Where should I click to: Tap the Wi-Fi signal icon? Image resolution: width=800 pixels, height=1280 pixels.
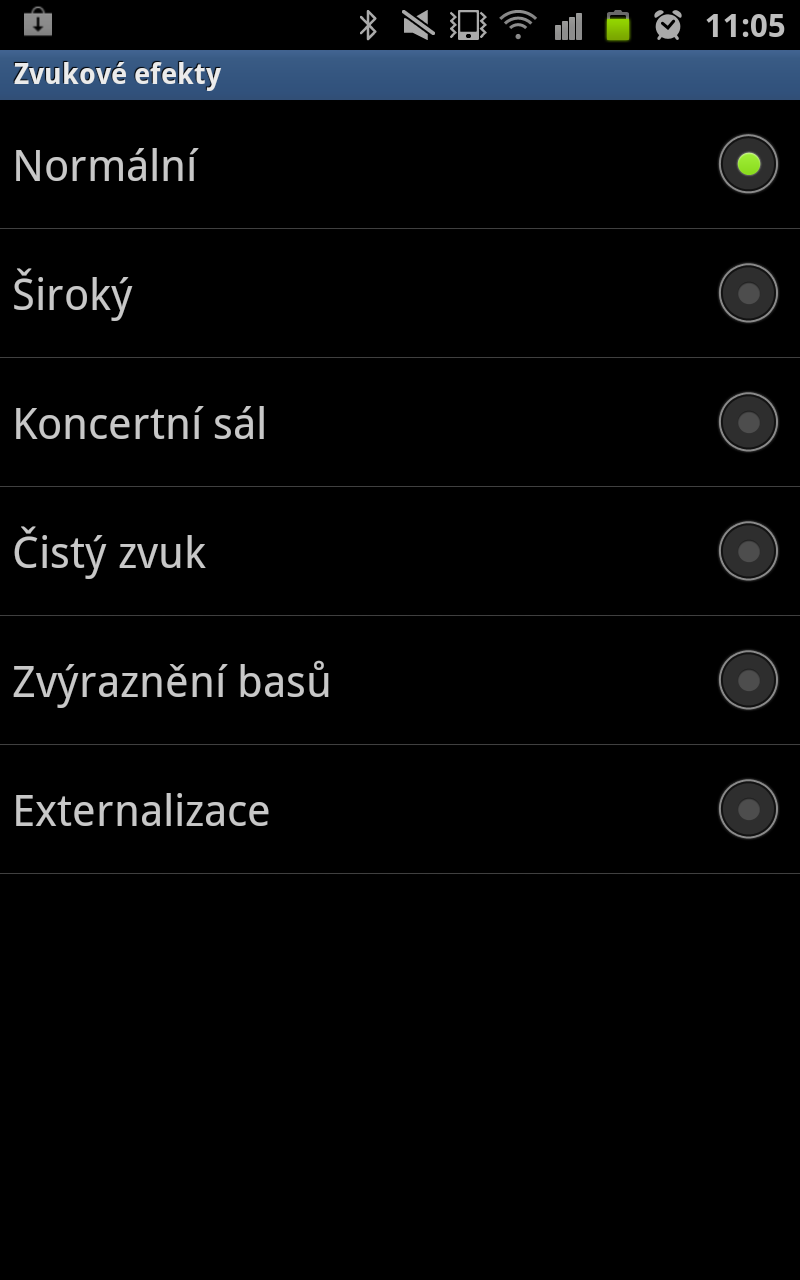point(519,27)
